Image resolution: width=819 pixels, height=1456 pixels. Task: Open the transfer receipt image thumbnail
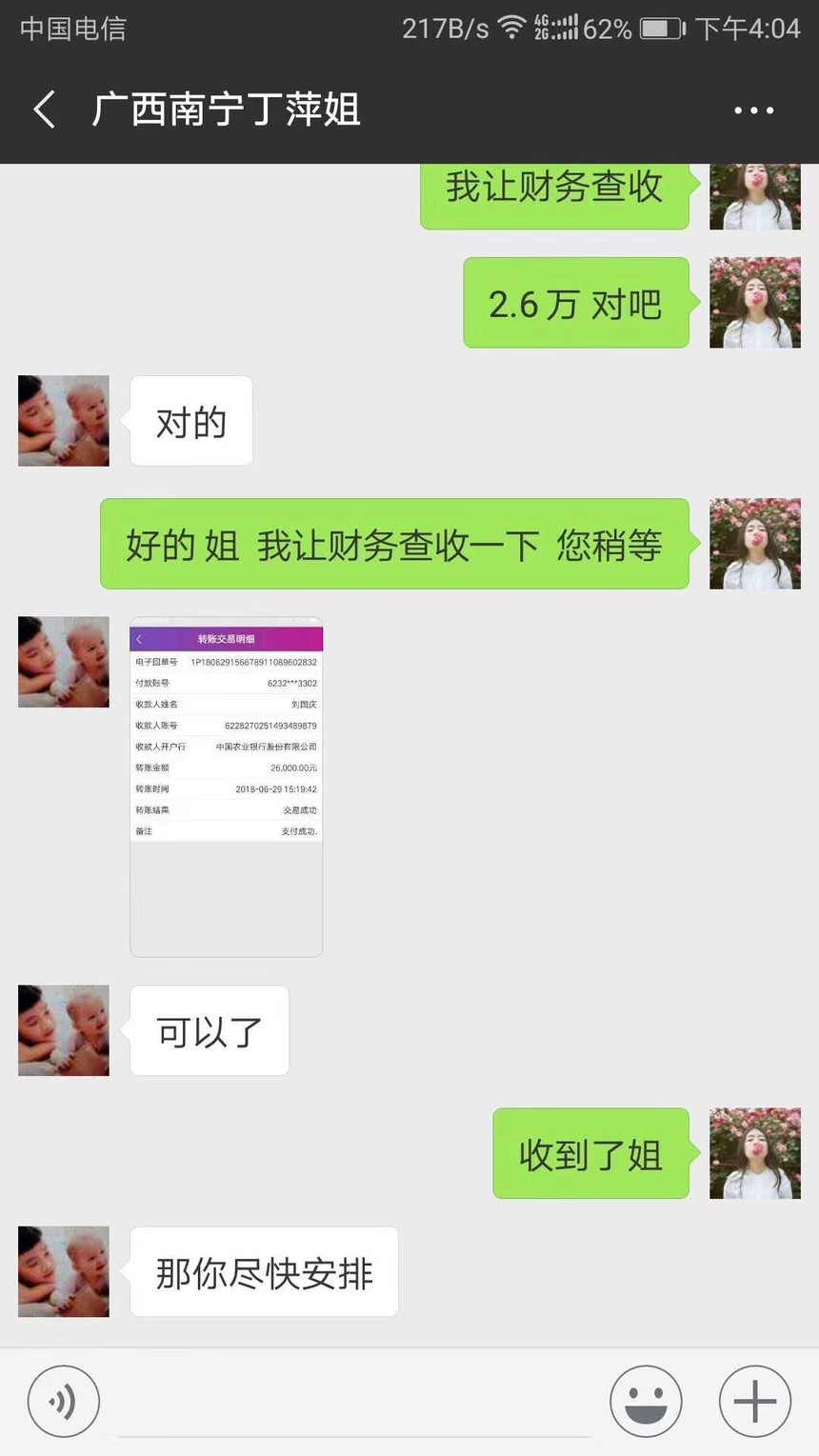pos(226,786)
